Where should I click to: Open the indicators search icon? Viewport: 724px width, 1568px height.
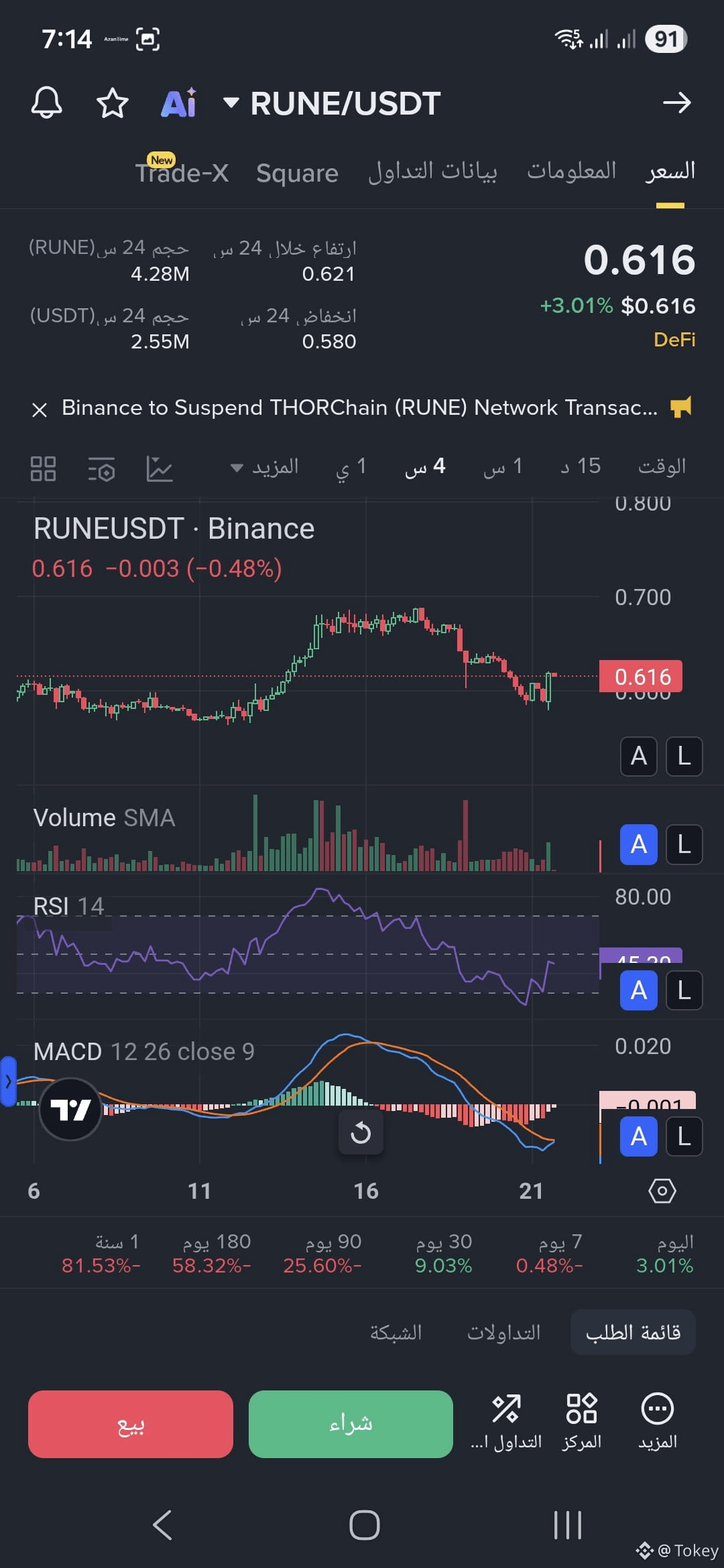tap(101, 469)
